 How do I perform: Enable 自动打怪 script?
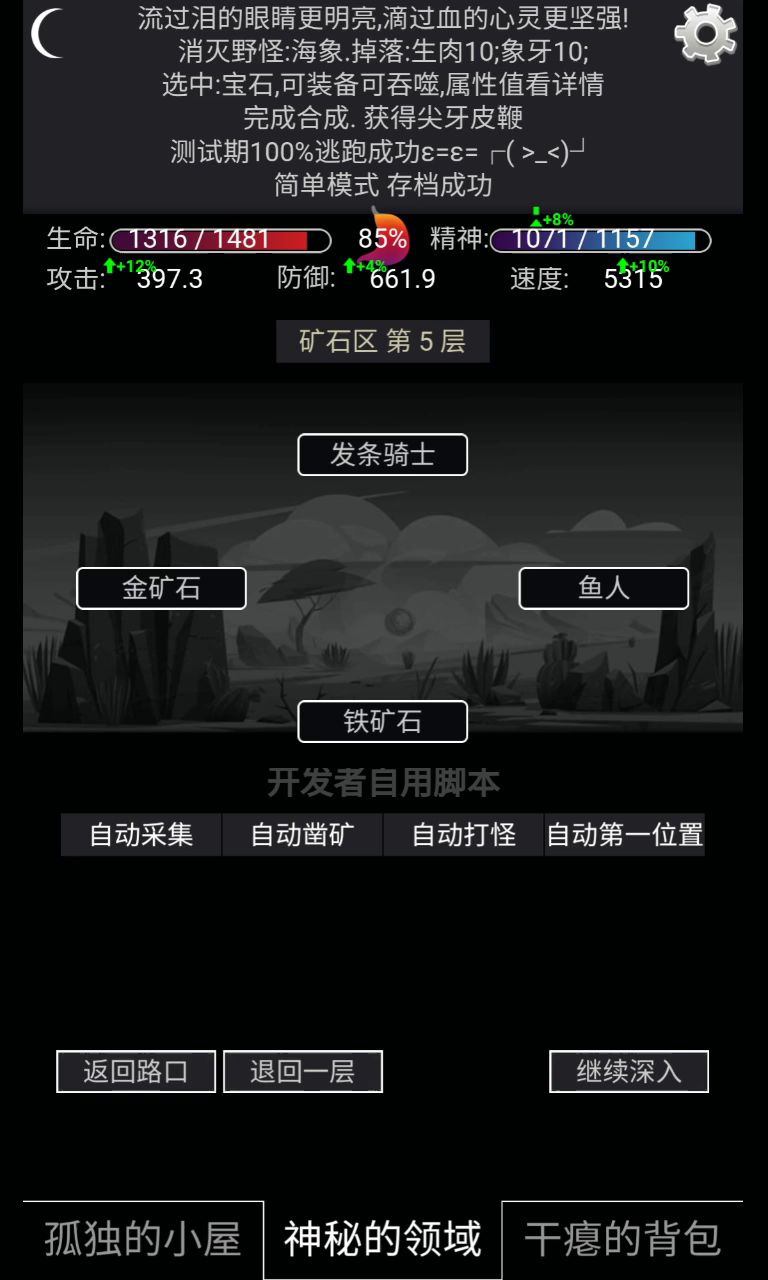(x=463, y=834)
